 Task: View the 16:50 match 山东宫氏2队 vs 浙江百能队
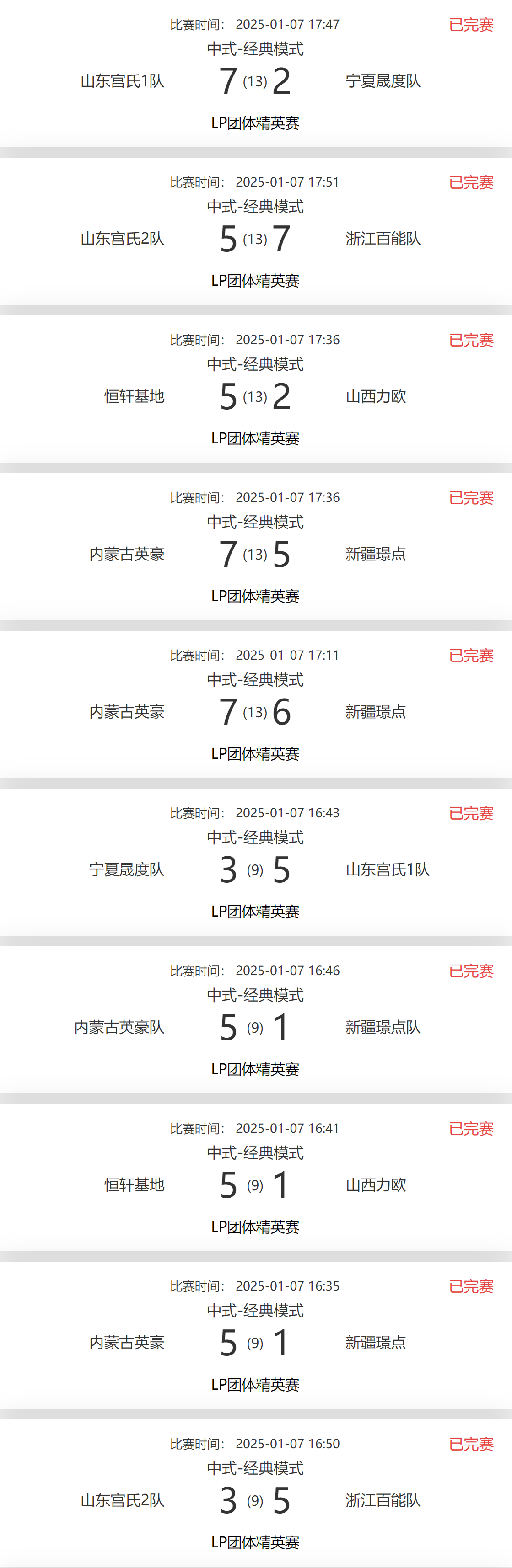click(255, 1500)
